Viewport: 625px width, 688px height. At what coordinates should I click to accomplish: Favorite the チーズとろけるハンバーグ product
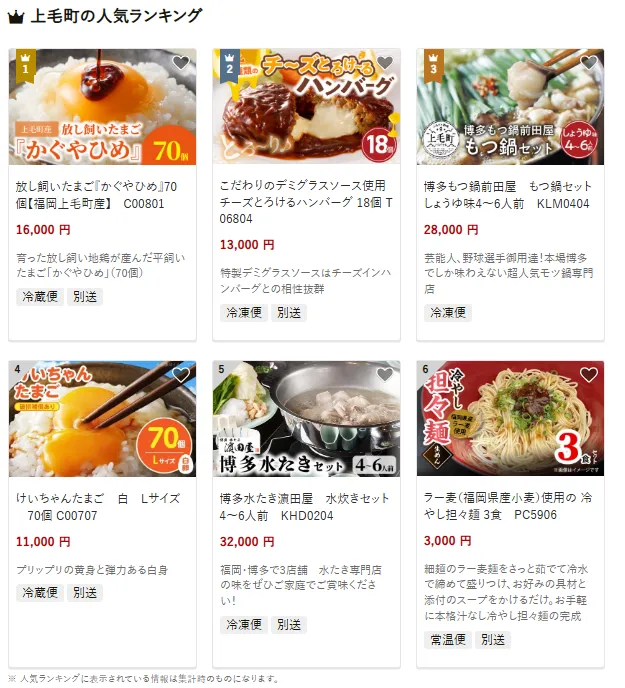(385, 63)
